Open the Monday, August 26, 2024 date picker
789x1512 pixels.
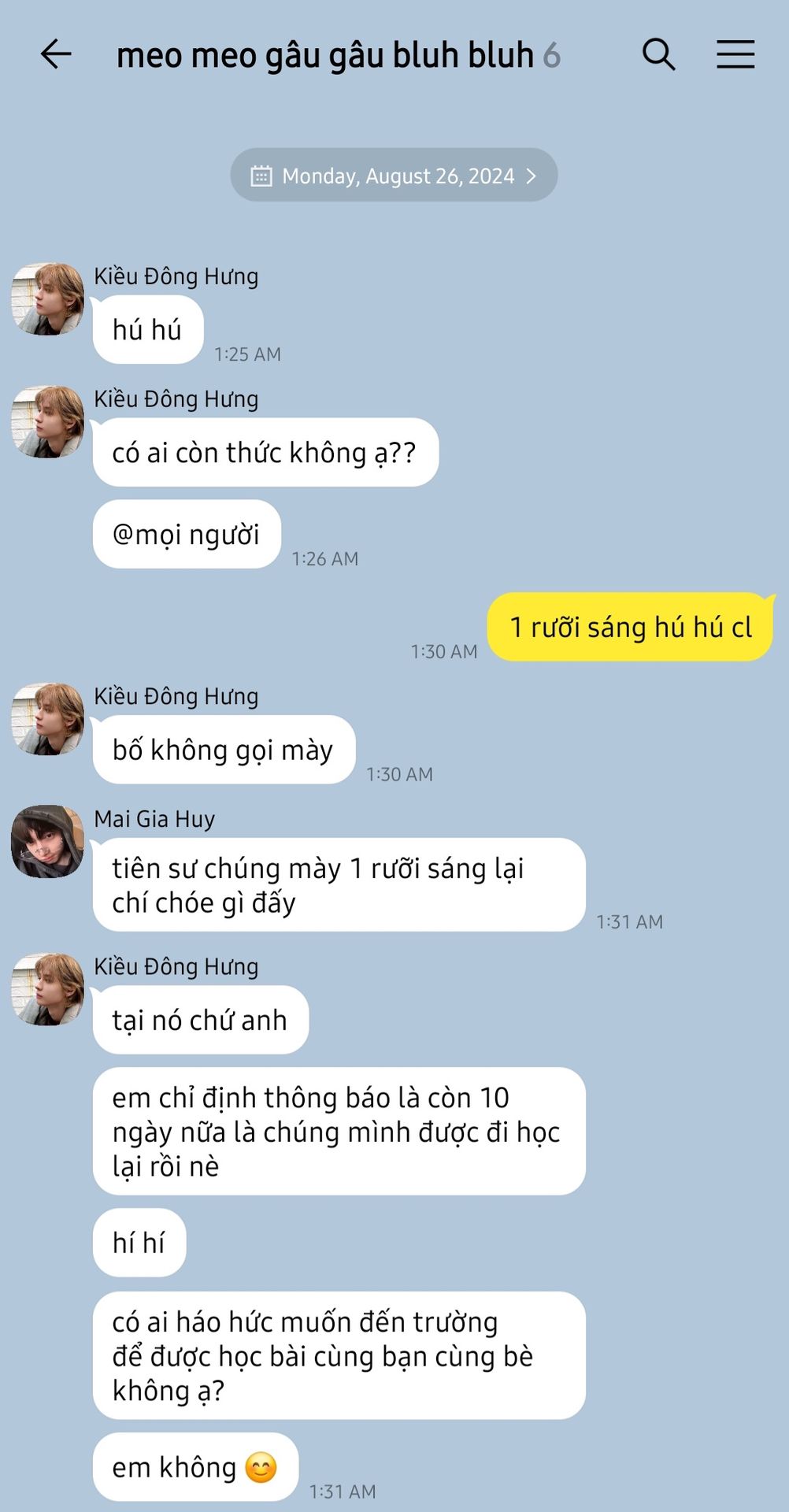tap(394, 175)
